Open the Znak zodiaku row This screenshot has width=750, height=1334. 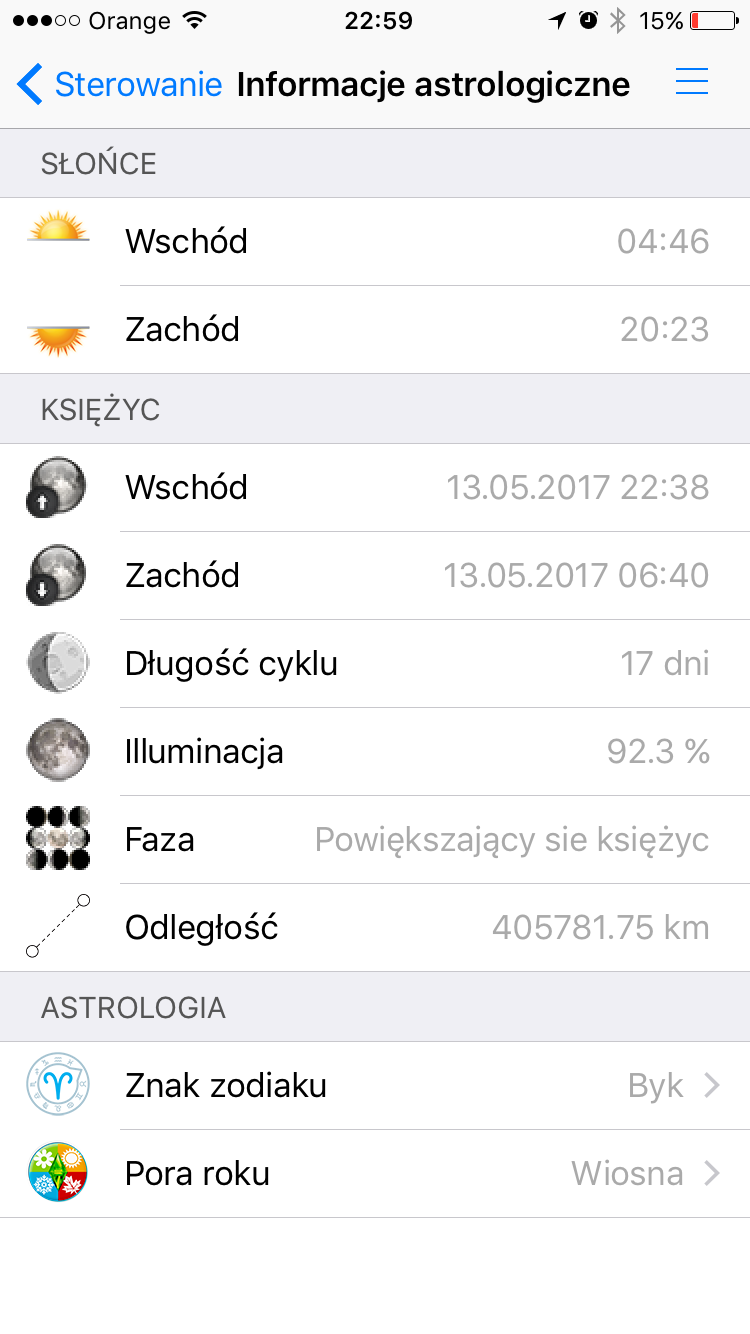[375, 1086]
